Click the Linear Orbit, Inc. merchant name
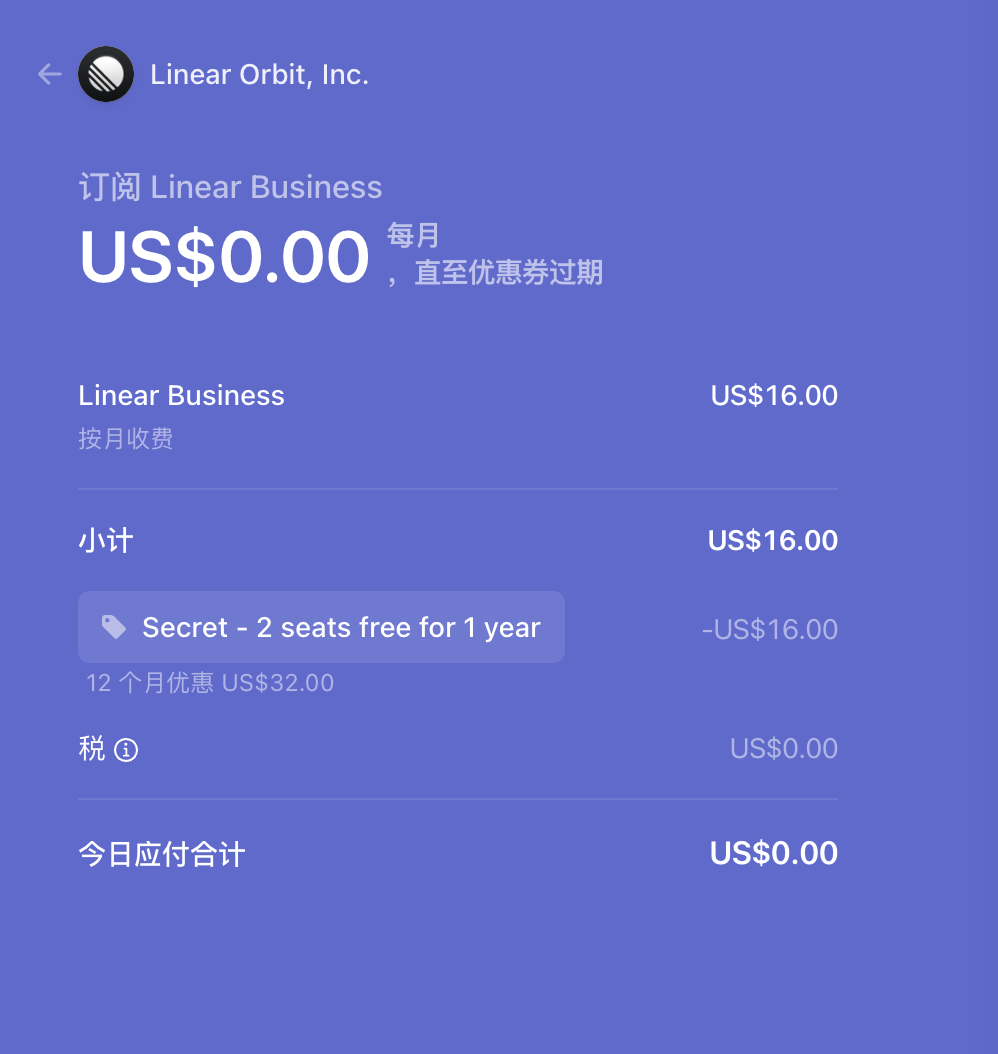The height and width of the screenshot is (1054, 998). [x=259, y=74]
